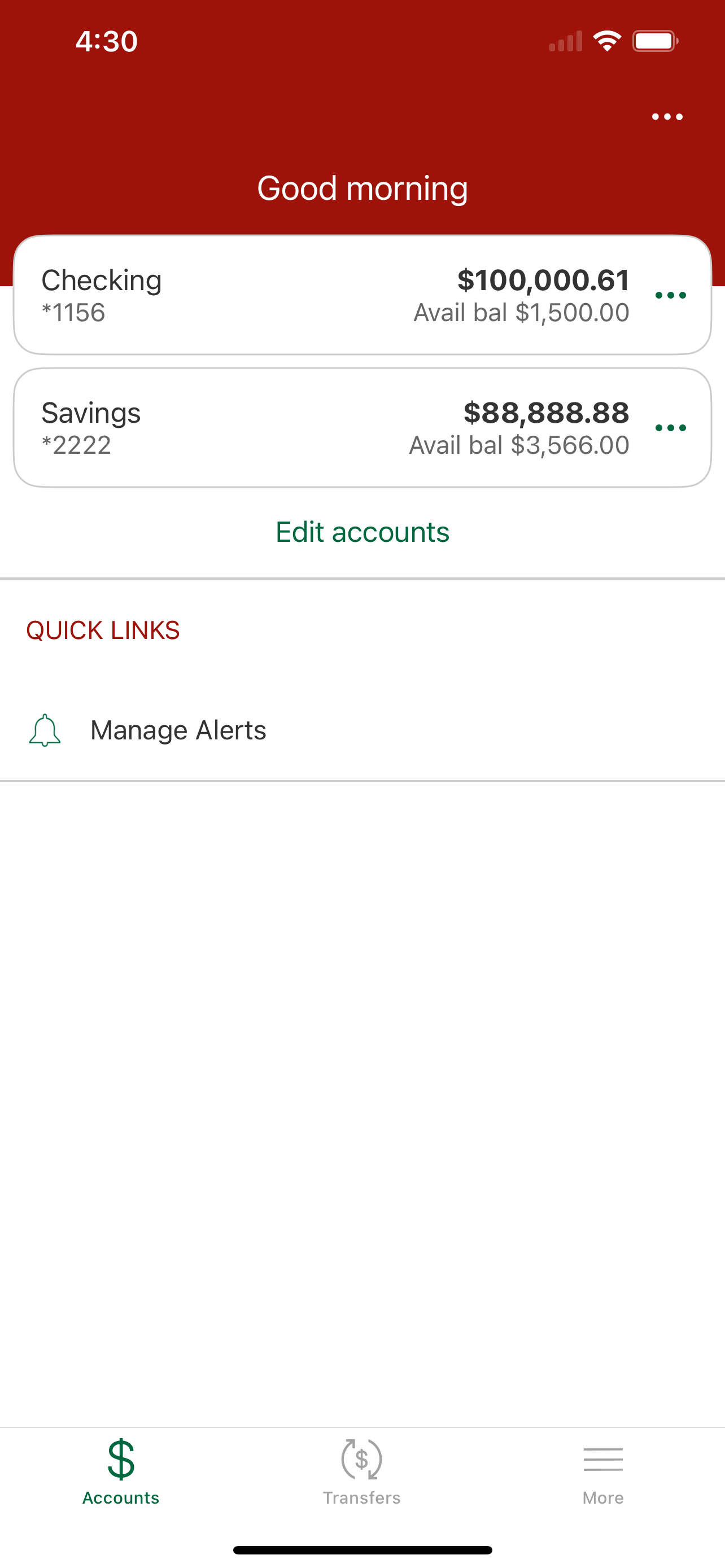This screenshot has height=1568, width=725.
Task: Open the More tab
Action: 602,1472
